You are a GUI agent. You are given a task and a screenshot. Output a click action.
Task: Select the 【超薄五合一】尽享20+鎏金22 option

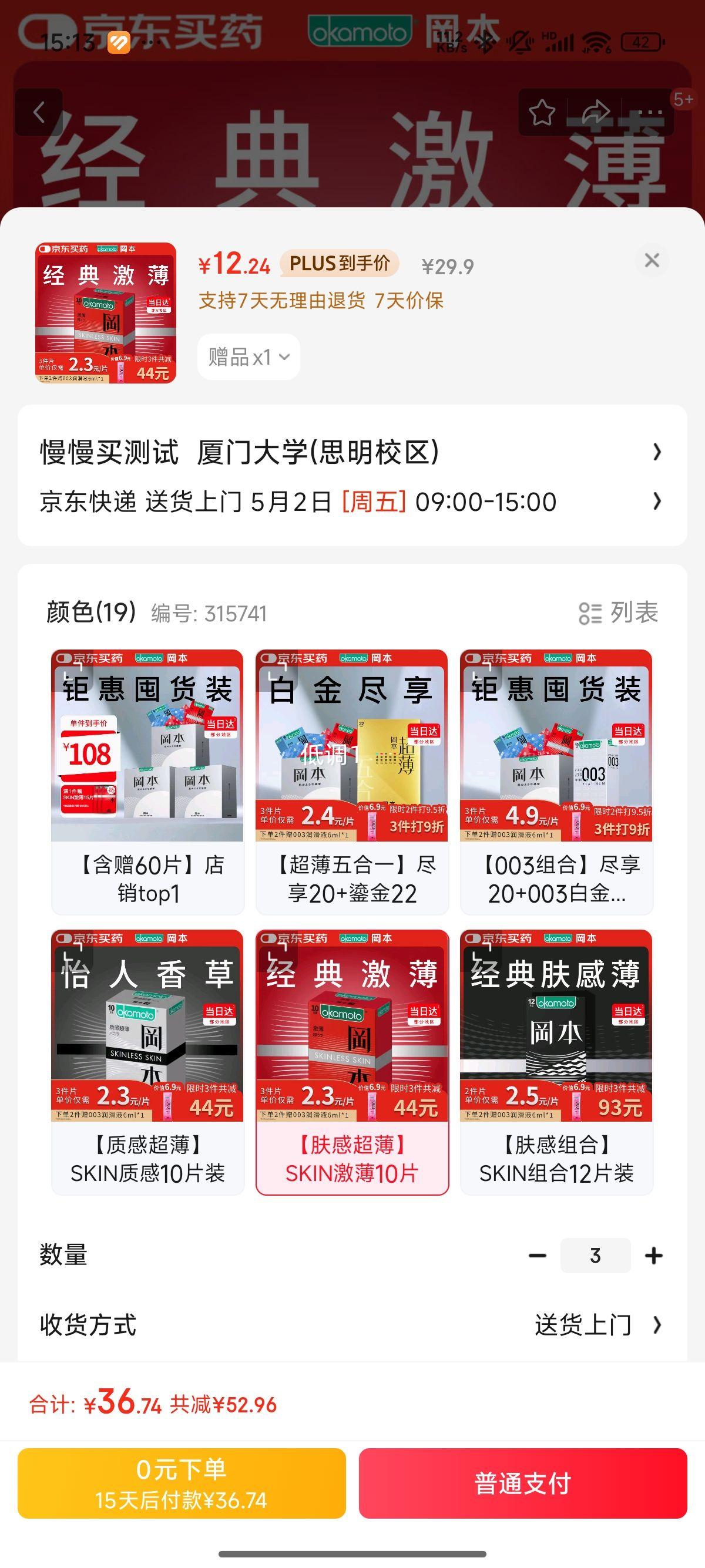pyautogui.click(x=352, y=782)
